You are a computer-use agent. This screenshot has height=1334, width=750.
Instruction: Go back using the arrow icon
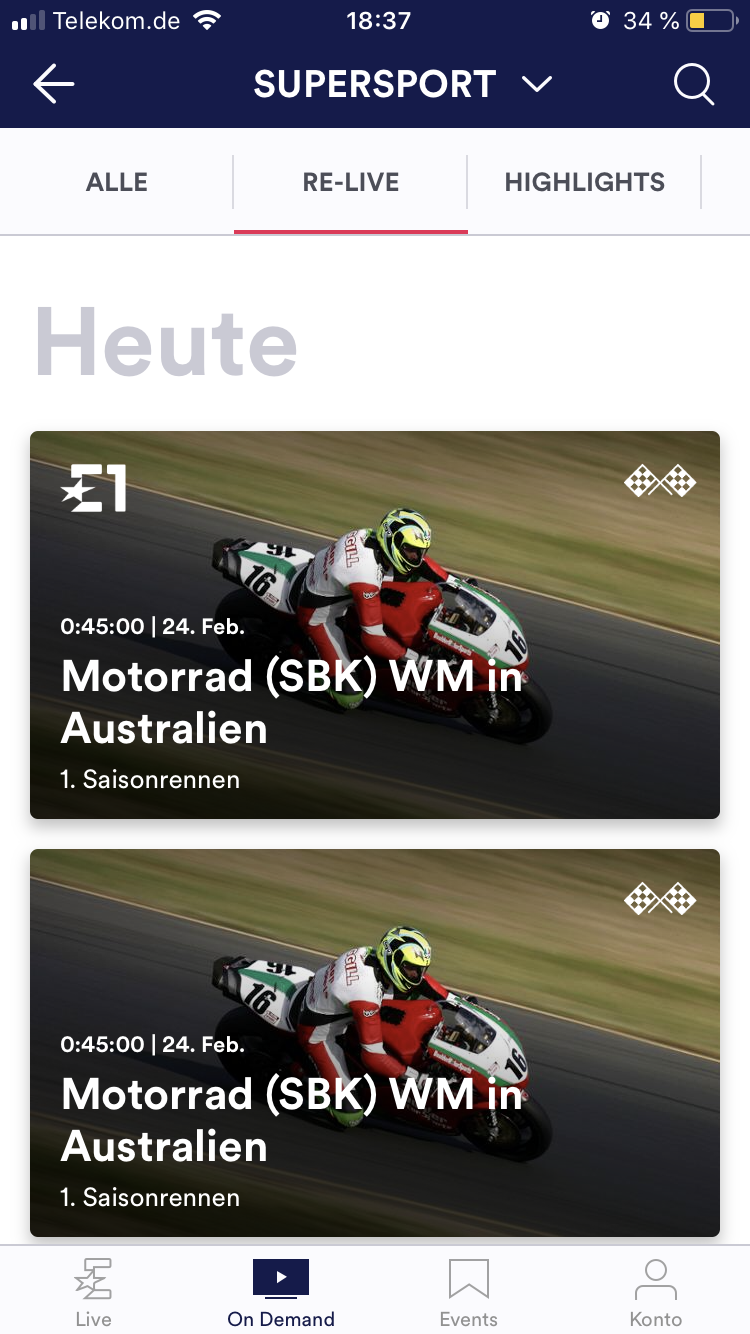[x=54, y=85]
